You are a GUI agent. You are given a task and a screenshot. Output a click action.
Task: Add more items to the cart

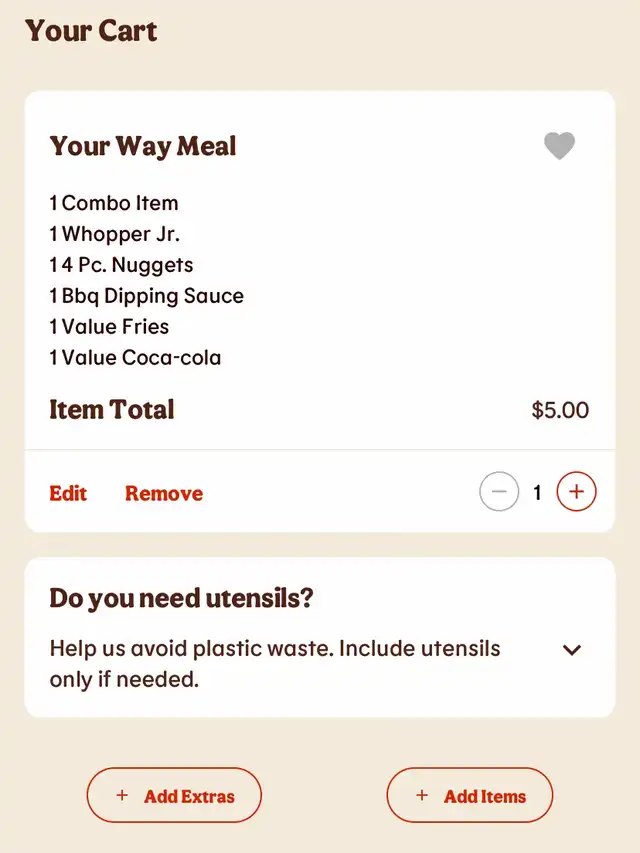(x=470, y=796)
